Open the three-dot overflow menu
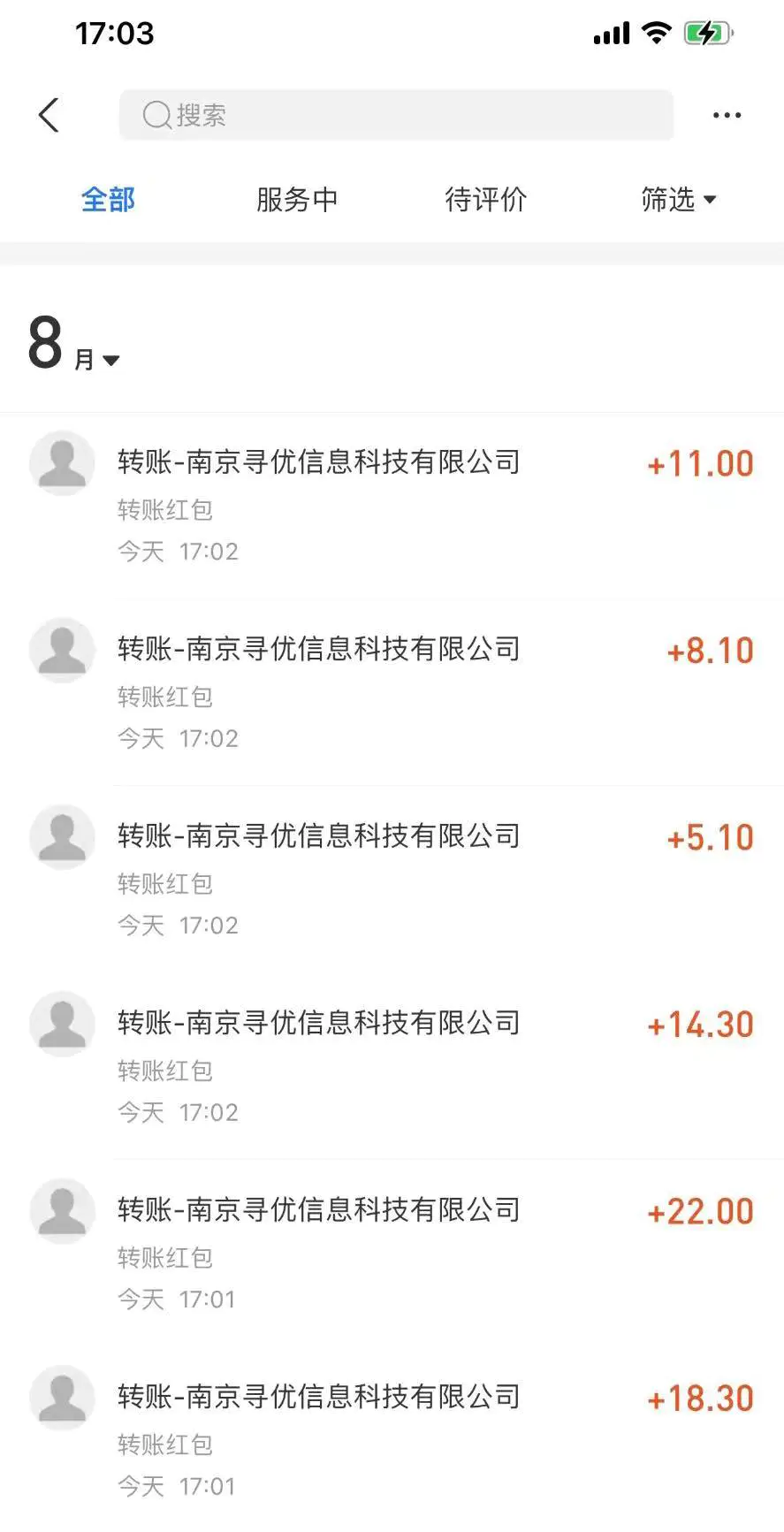 click(727, 115)
